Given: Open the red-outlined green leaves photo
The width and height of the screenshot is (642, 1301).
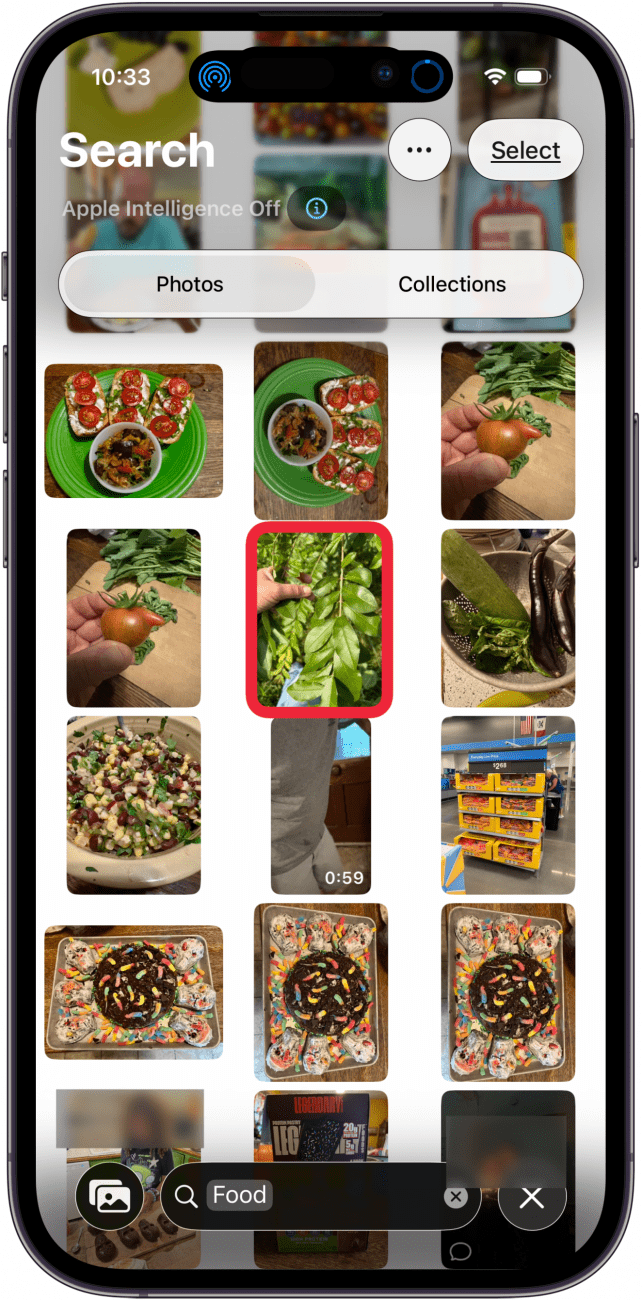Looking at the screenshot, I should [320, 619].
